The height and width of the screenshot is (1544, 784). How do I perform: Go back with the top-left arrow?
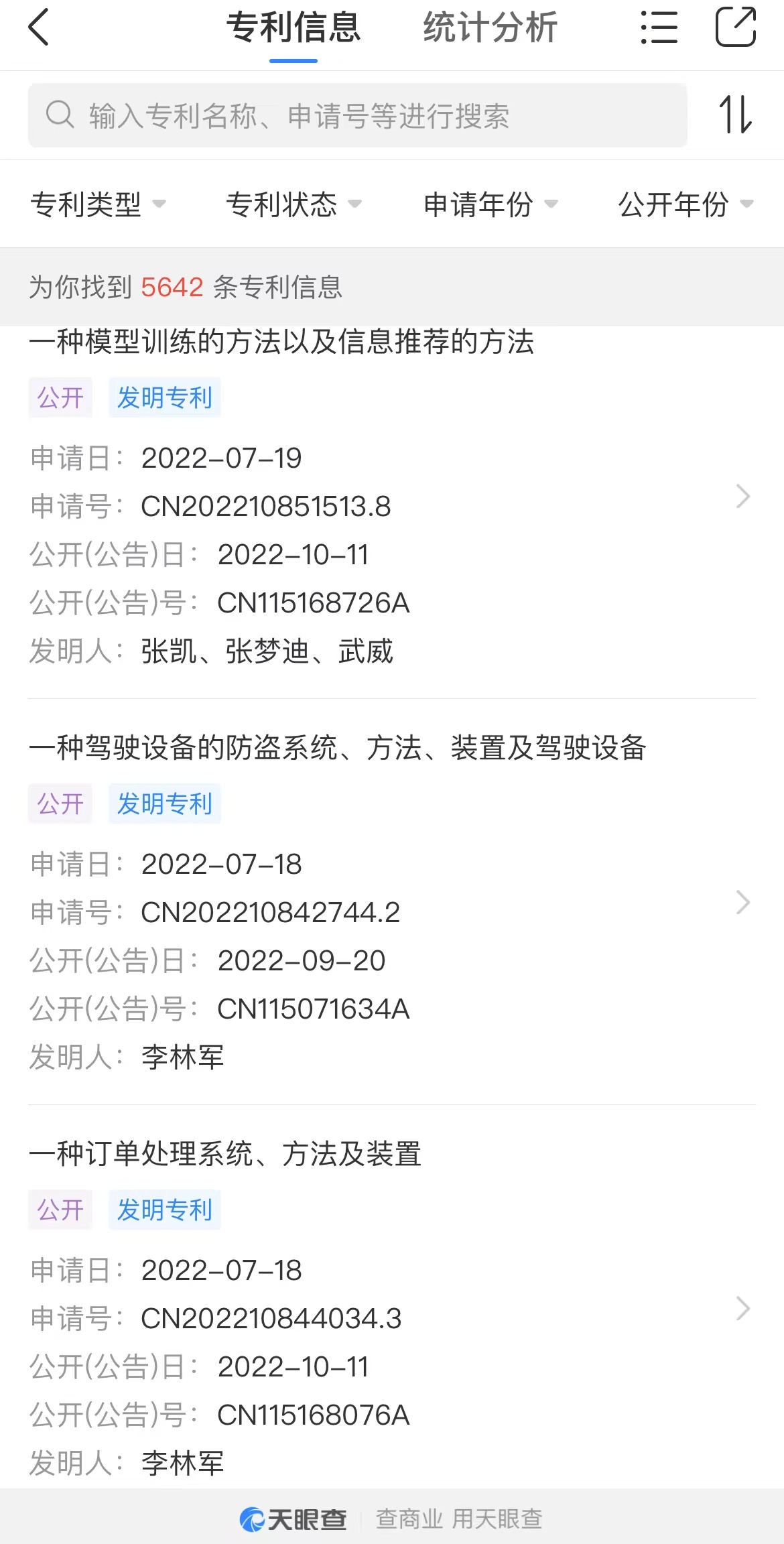(x=39, y=27)
